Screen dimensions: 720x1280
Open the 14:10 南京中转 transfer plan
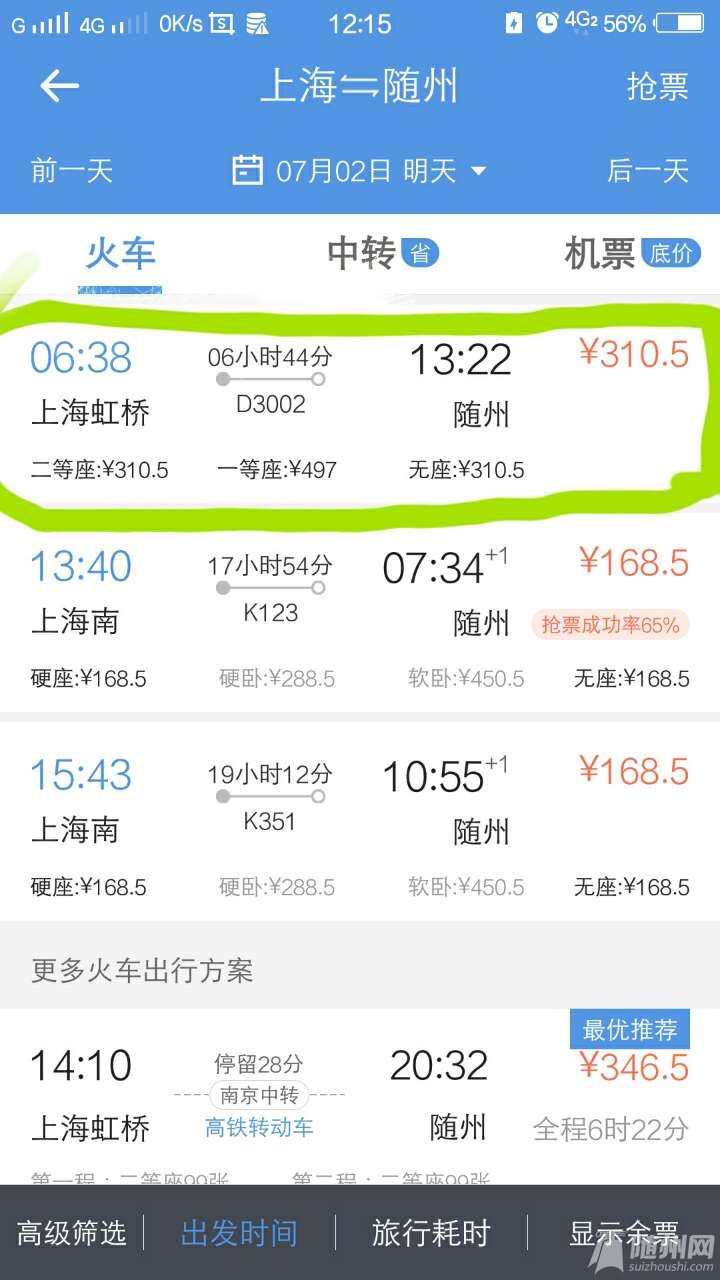[x=360, y=1095]
